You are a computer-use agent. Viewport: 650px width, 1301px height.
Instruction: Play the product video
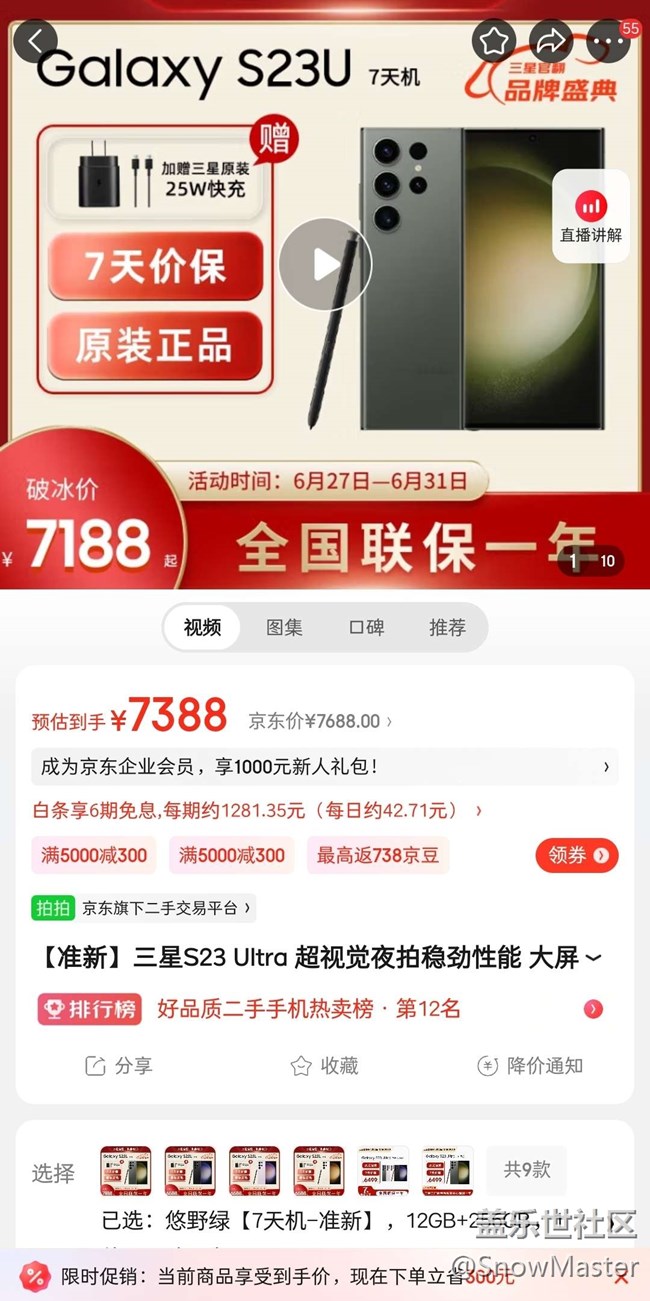(x=325, y=264)
